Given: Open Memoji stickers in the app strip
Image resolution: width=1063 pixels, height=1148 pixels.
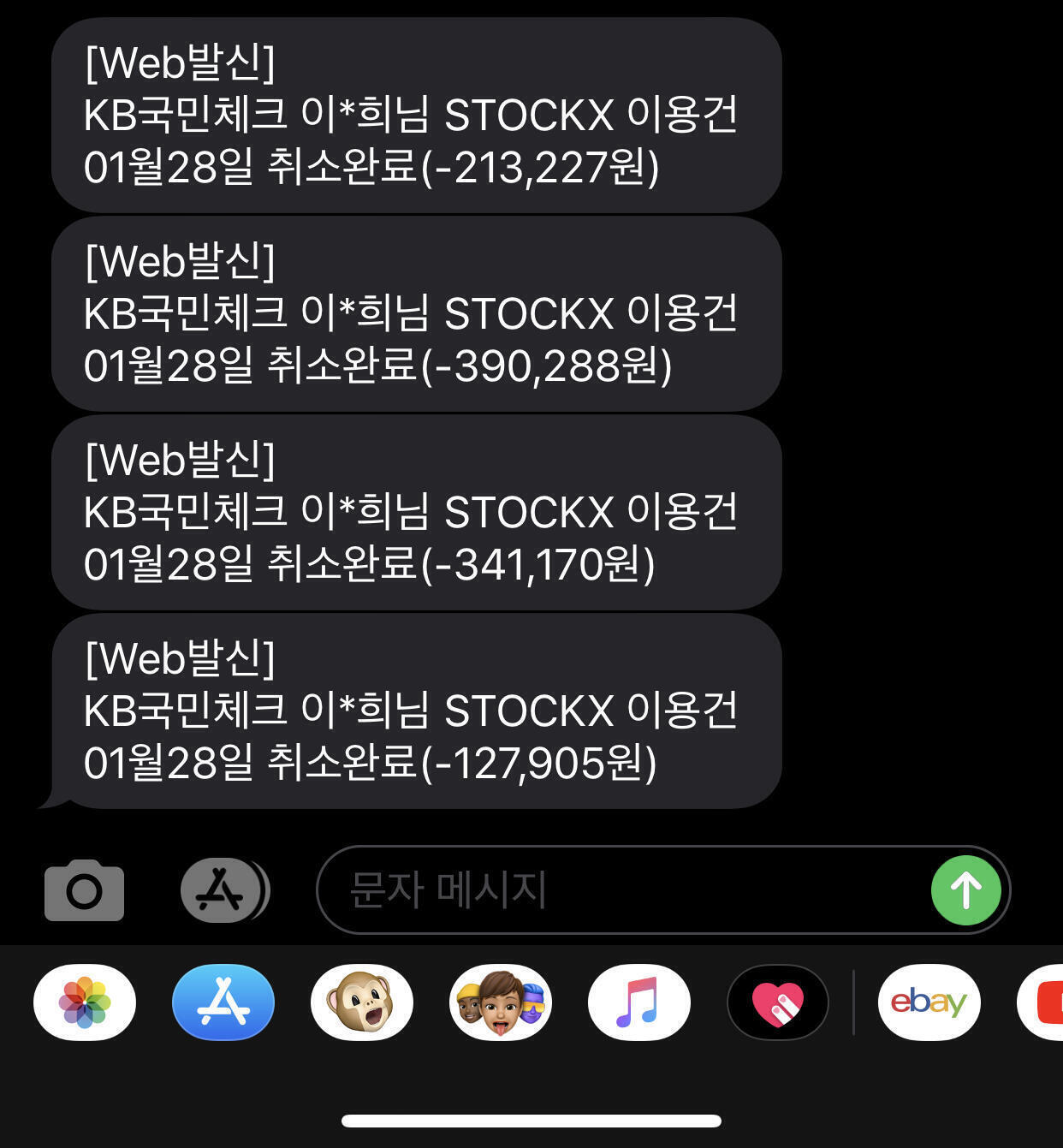Looking at the screenshot, I should pos(501,1002).
